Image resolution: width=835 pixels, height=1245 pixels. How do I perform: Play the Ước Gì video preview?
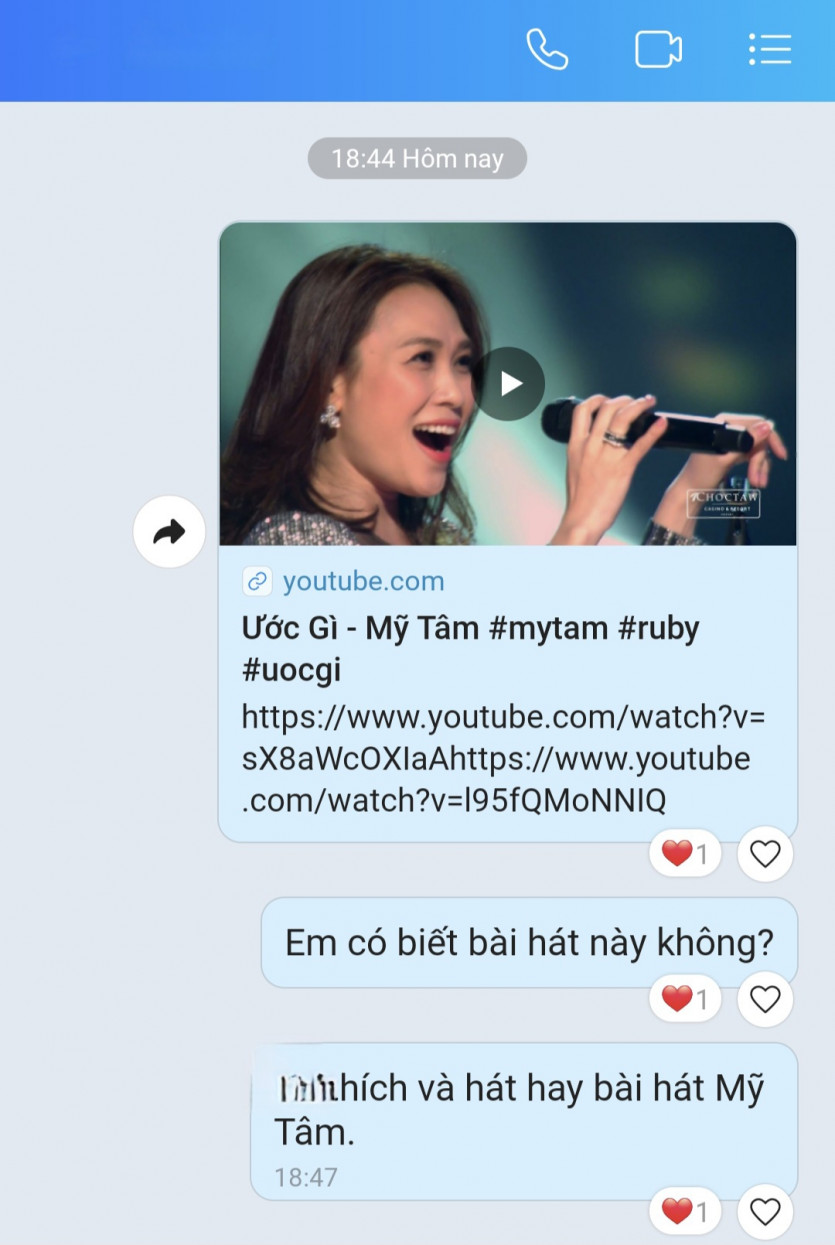coord(510,384)
